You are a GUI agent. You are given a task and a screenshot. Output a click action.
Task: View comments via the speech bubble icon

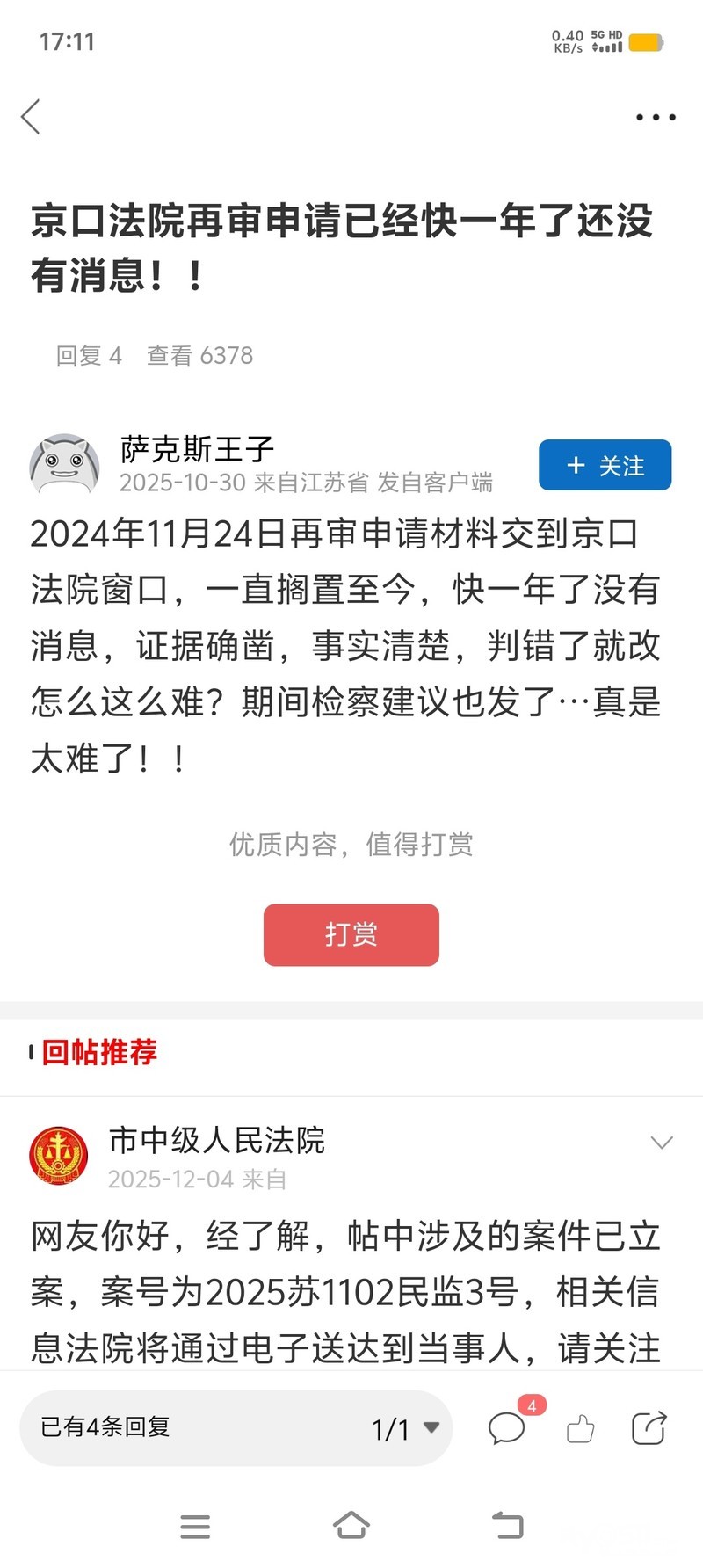[507, 1428]
